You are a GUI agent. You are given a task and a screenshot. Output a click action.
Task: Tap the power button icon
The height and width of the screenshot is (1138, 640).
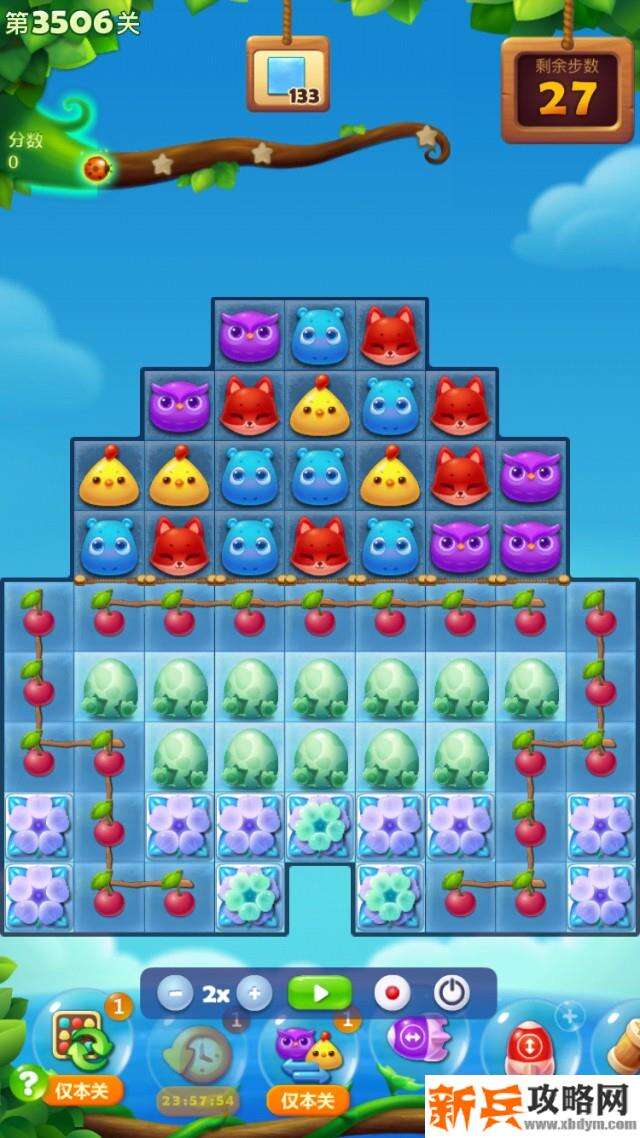pyautogui.click(x=452, y=993)
